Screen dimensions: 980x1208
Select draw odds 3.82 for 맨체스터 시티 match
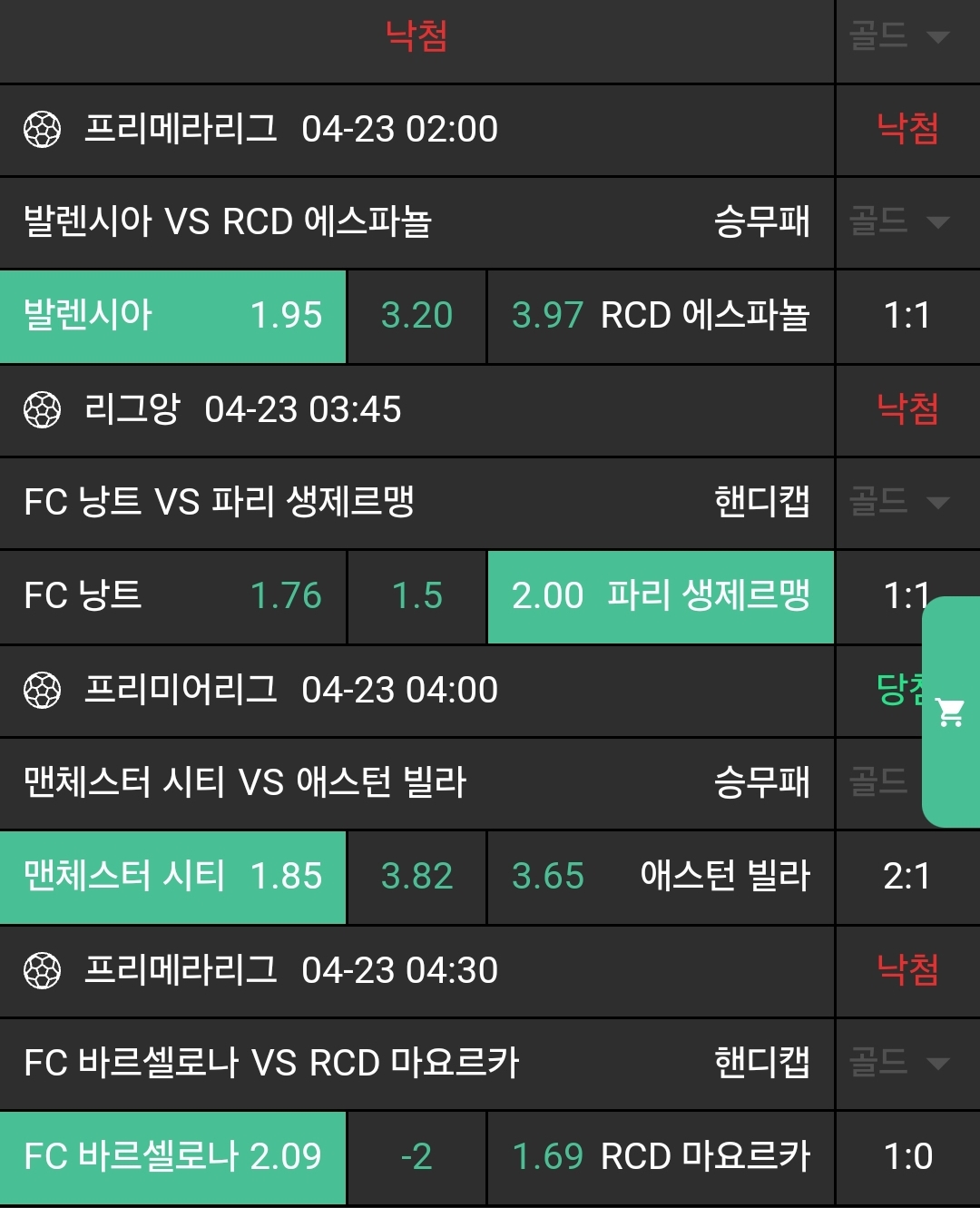tap(416, 877)
